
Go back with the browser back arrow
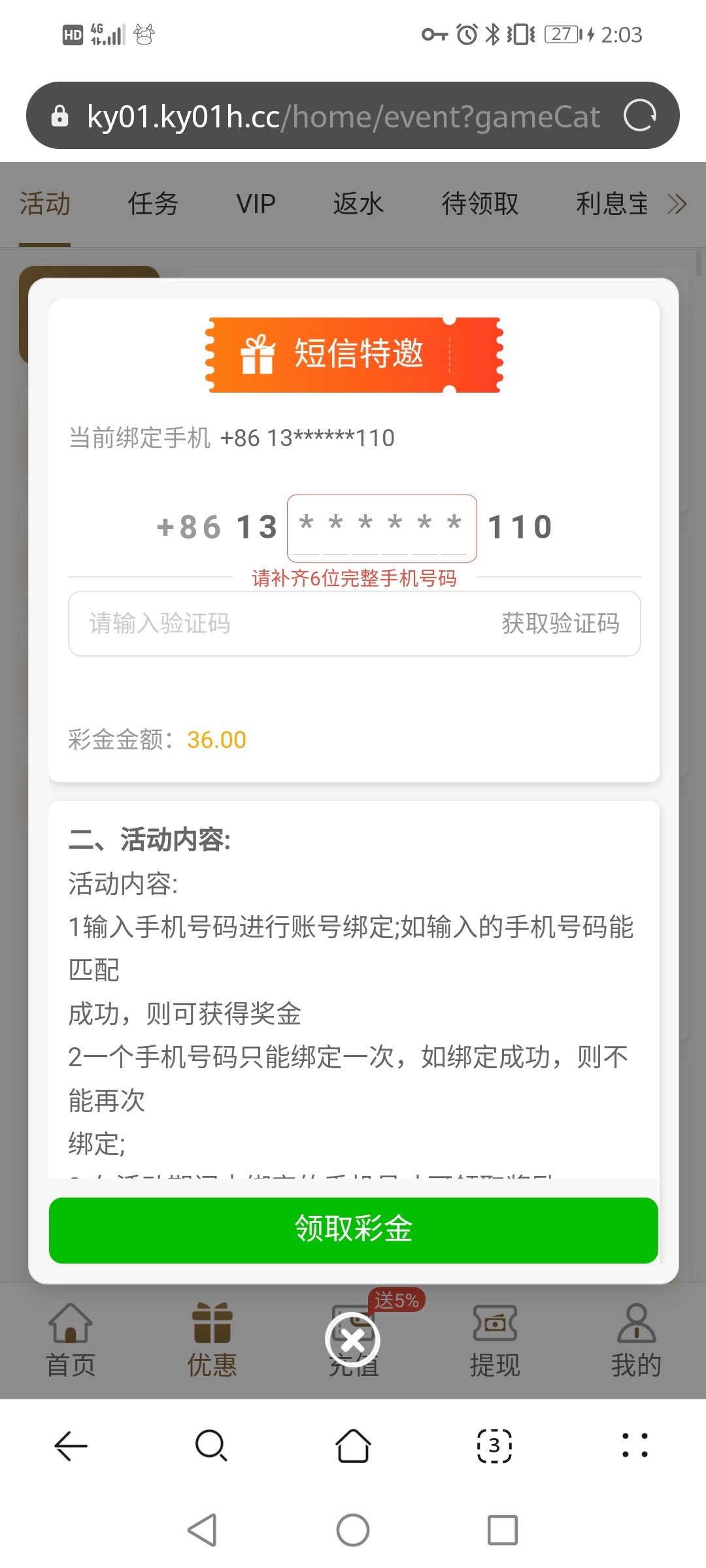[71, 1445]
